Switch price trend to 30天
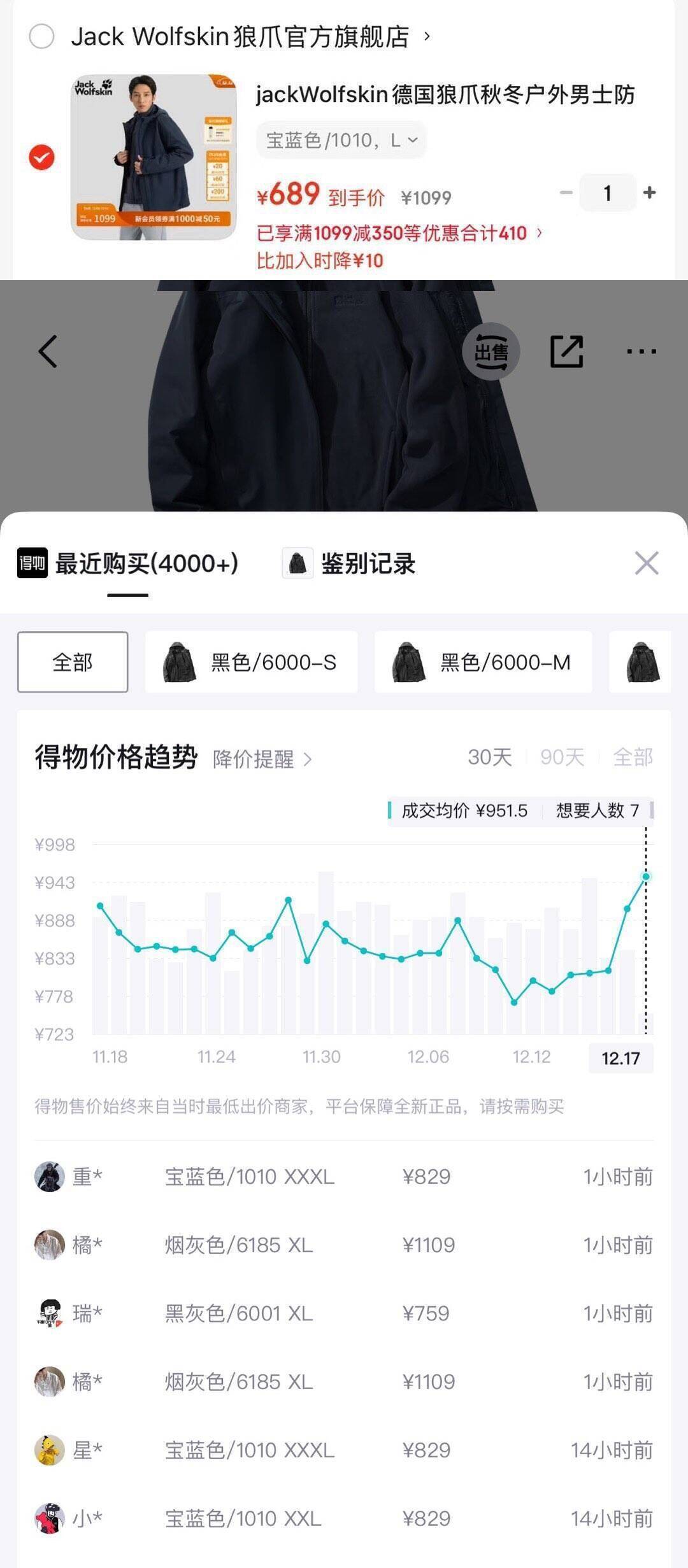Screen dimensions: 688x1568 (489, 757)
